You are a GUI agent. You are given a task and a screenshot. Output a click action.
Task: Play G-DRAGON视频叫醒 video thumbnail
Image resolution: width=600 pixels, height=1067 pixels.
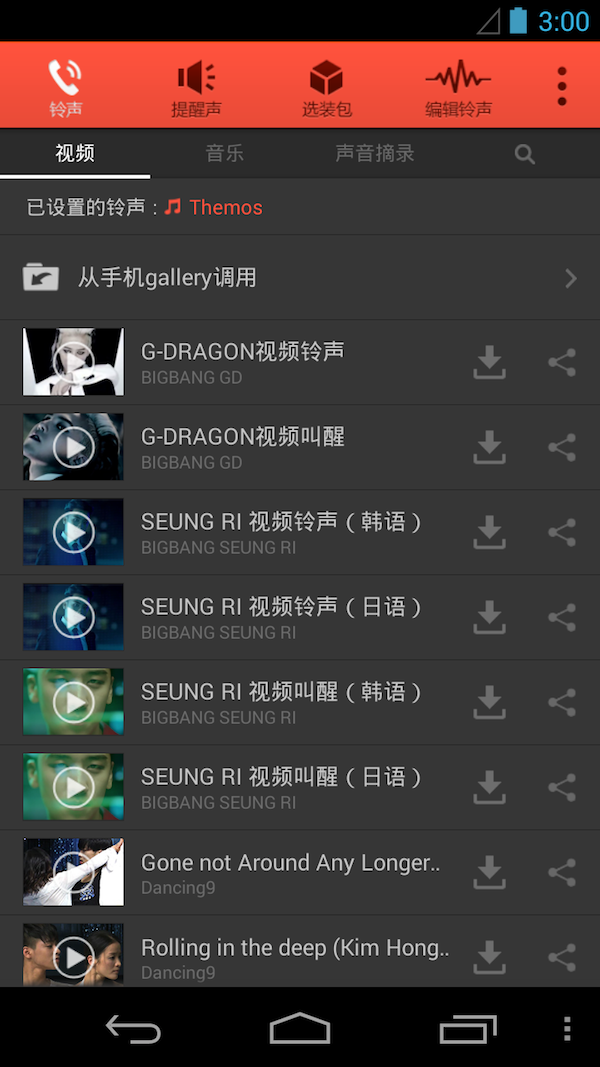click(x=73, y=447)
